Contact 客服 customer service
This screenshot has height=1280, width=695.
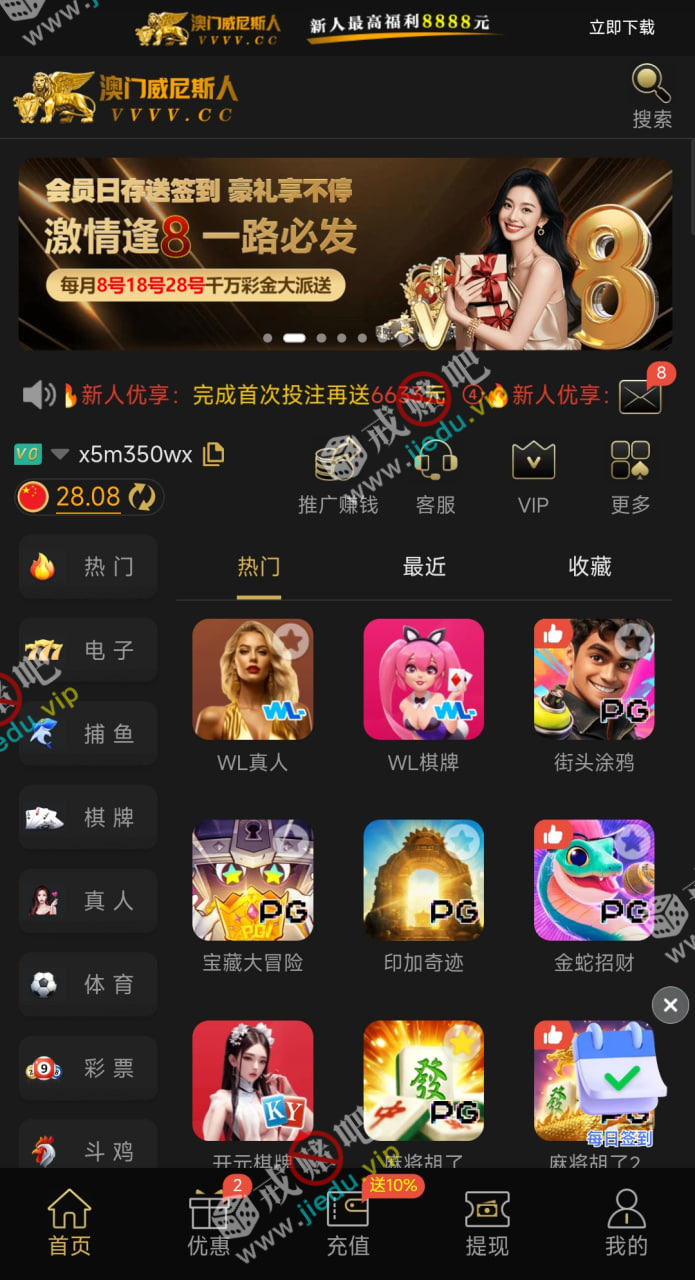click(x=435, y=478)
